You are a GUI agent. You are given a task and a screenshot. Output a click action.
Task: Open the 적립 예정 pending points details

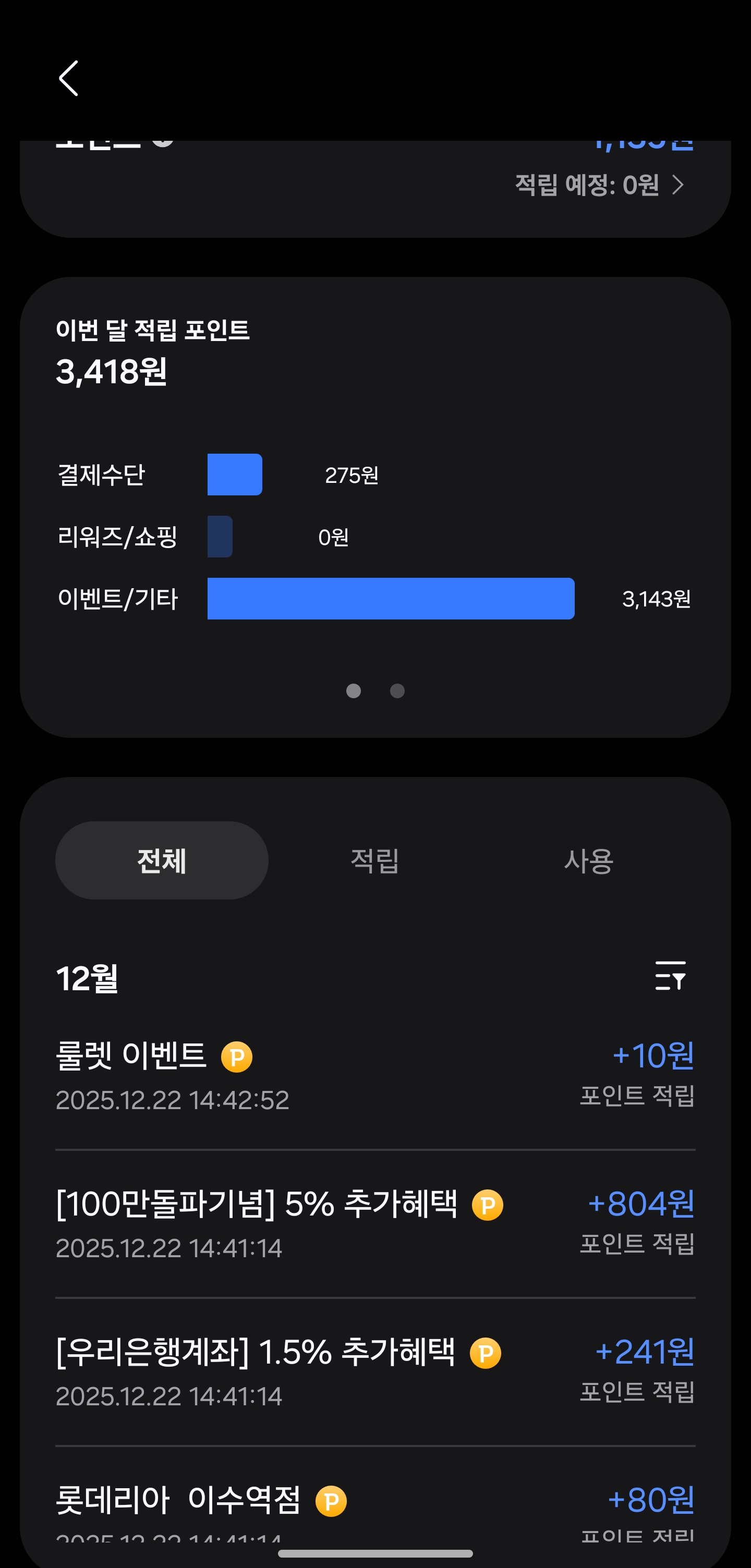599,185
